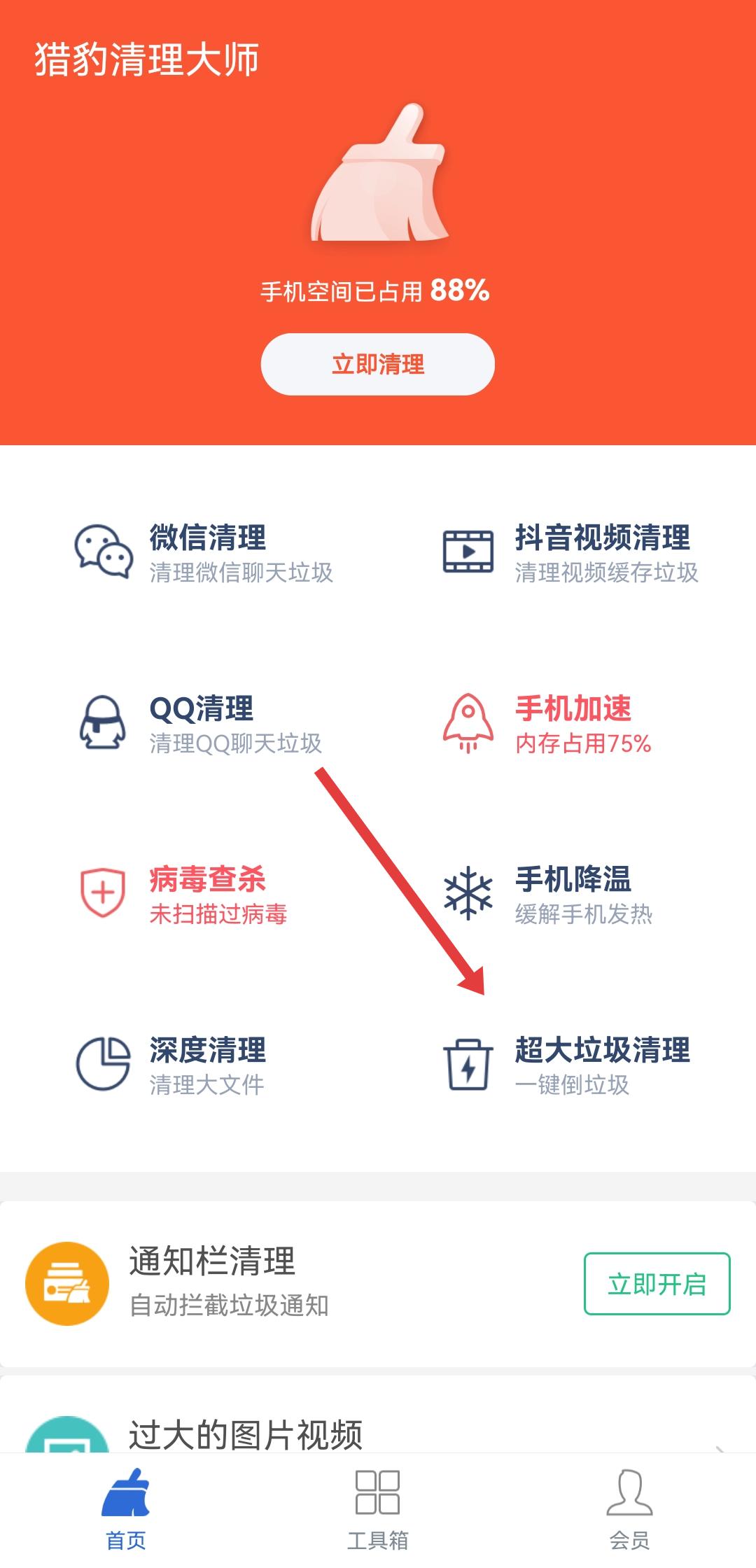This screenshot has height=1568, width=756.
Task: Select the 首页 tab
Action: coord(126,1509)
